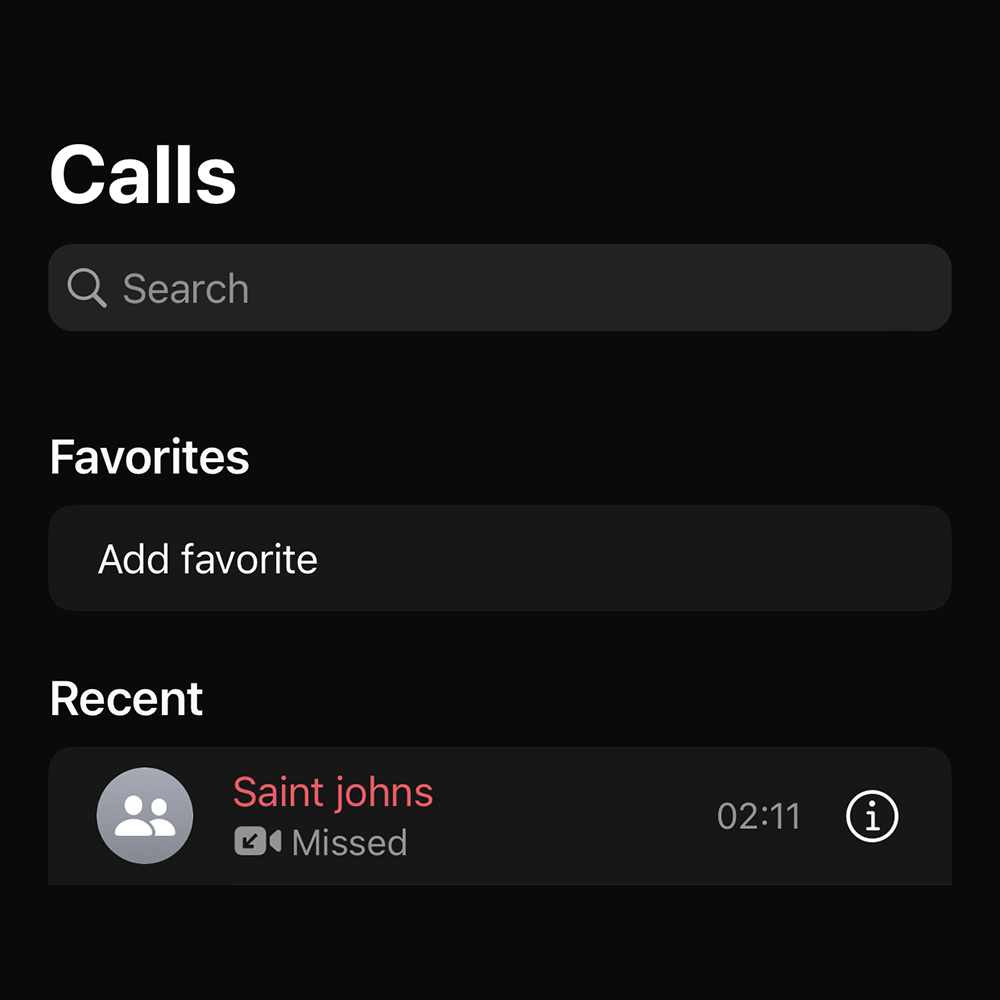Add a favorite contact

[208, 559]
